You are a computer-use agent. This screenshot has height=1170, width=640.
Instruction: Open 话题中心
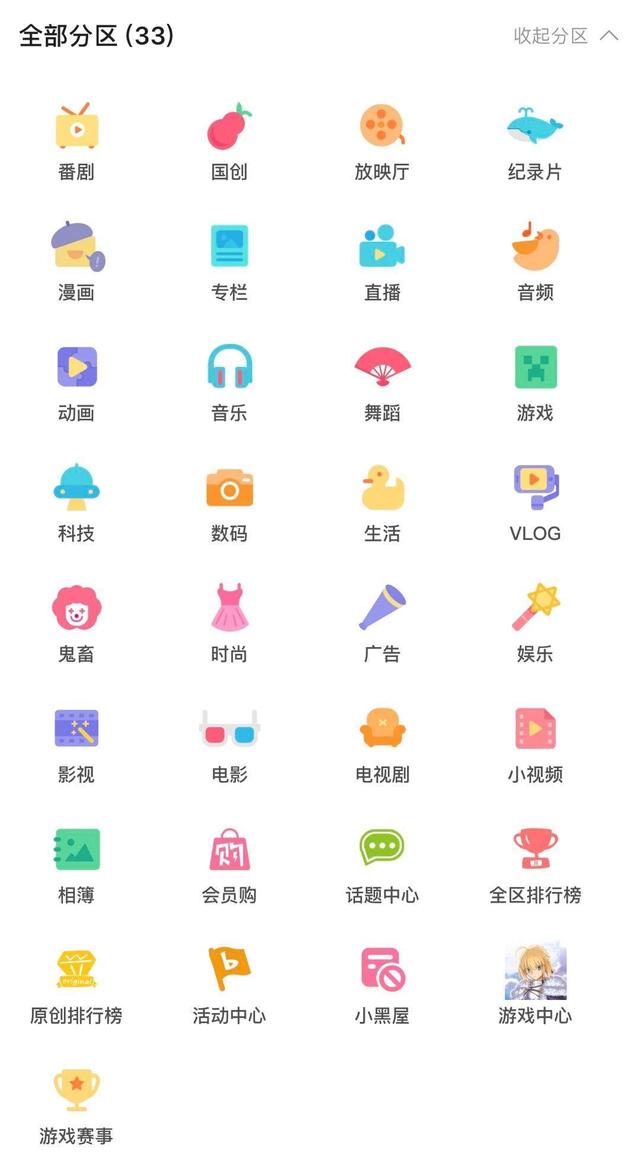click(382, 863)
